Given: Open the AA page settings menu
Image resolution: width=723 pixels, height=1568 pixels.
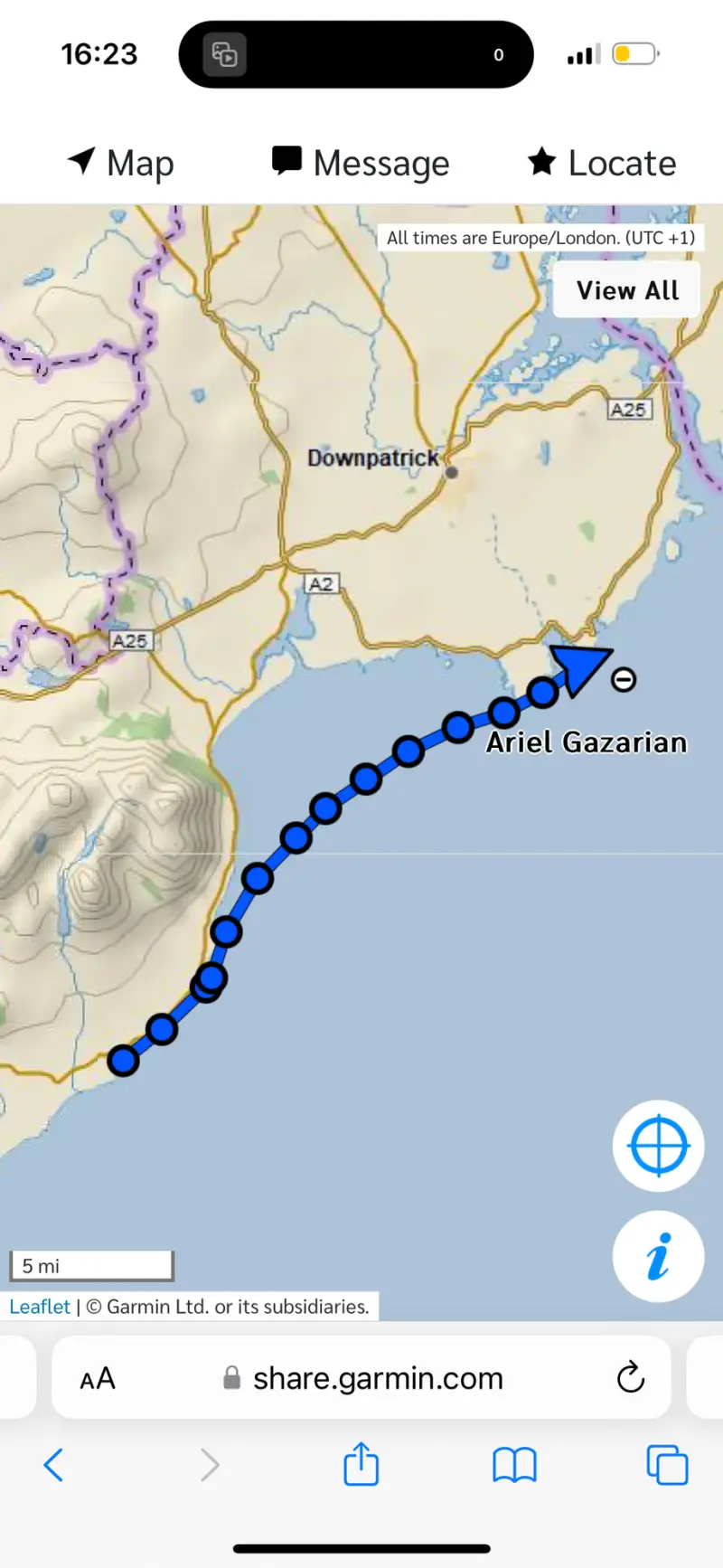Looking at the screenshot, I should click(98, 1379).
